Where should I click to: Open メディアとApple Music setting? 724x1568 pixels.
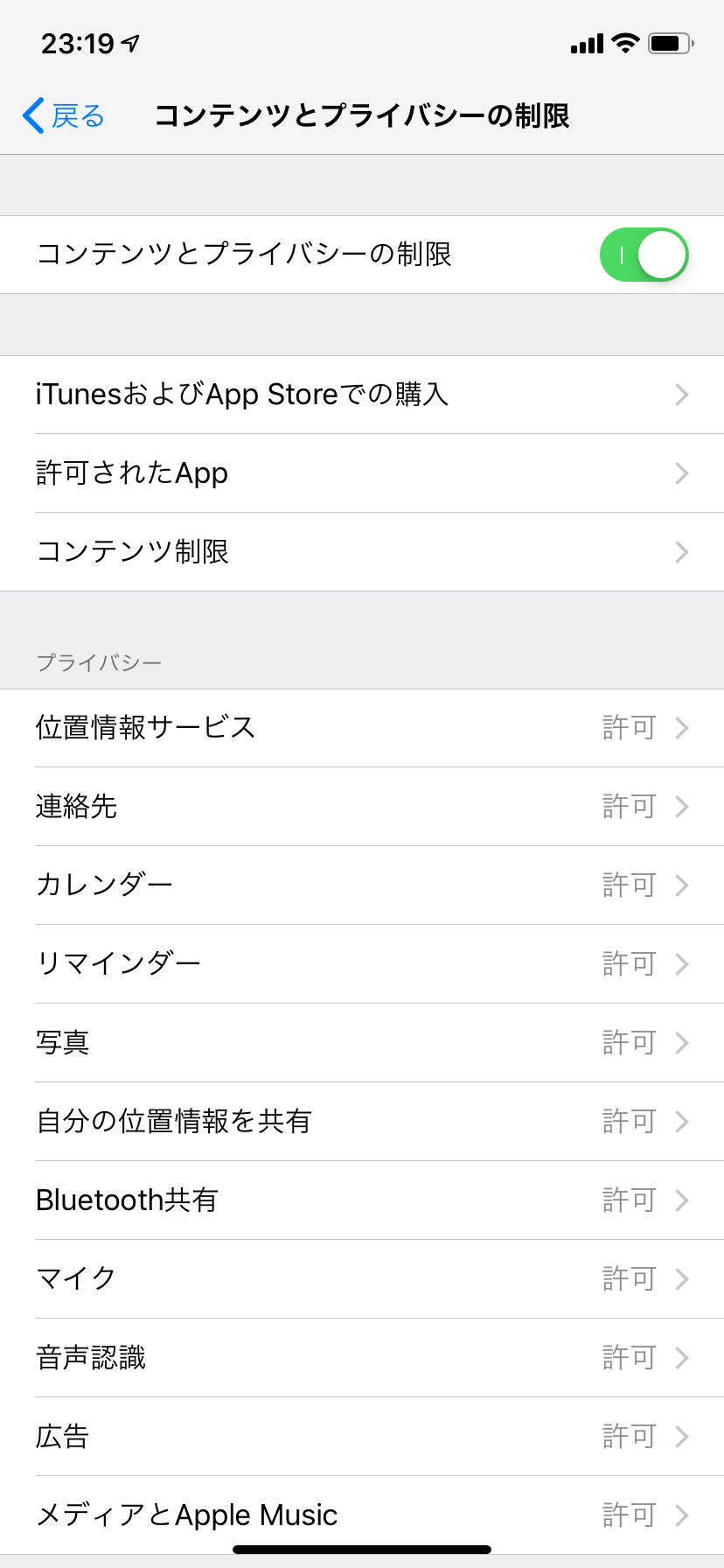[x=362, y=1515]
